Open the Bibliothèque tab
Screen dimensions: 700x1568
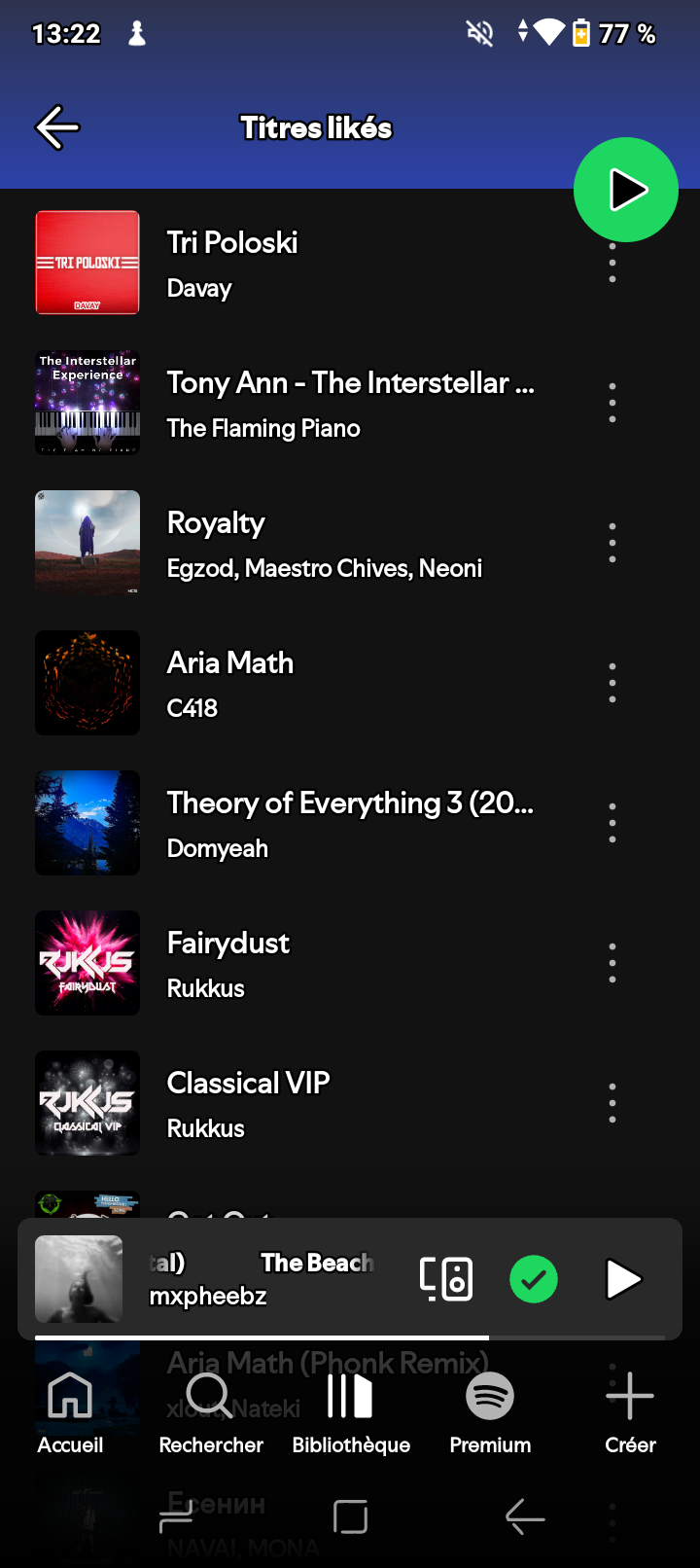(x=350, y=1412)
